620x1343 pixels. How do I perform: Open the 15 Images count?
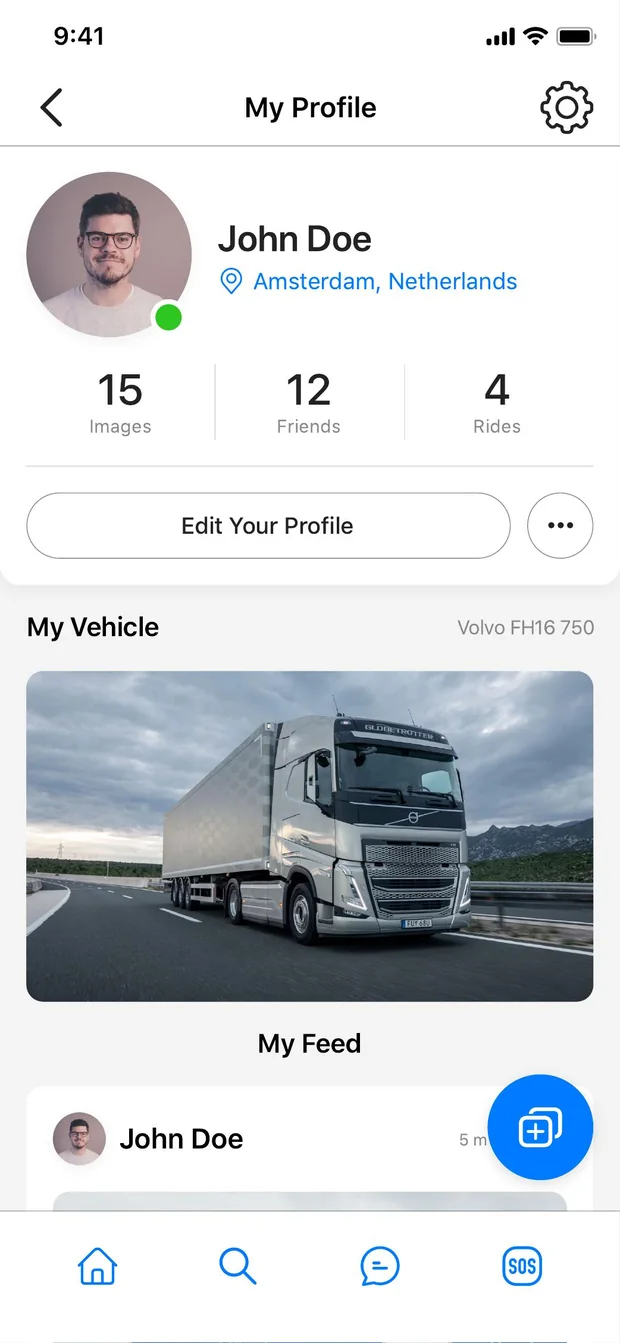point(120,403)
